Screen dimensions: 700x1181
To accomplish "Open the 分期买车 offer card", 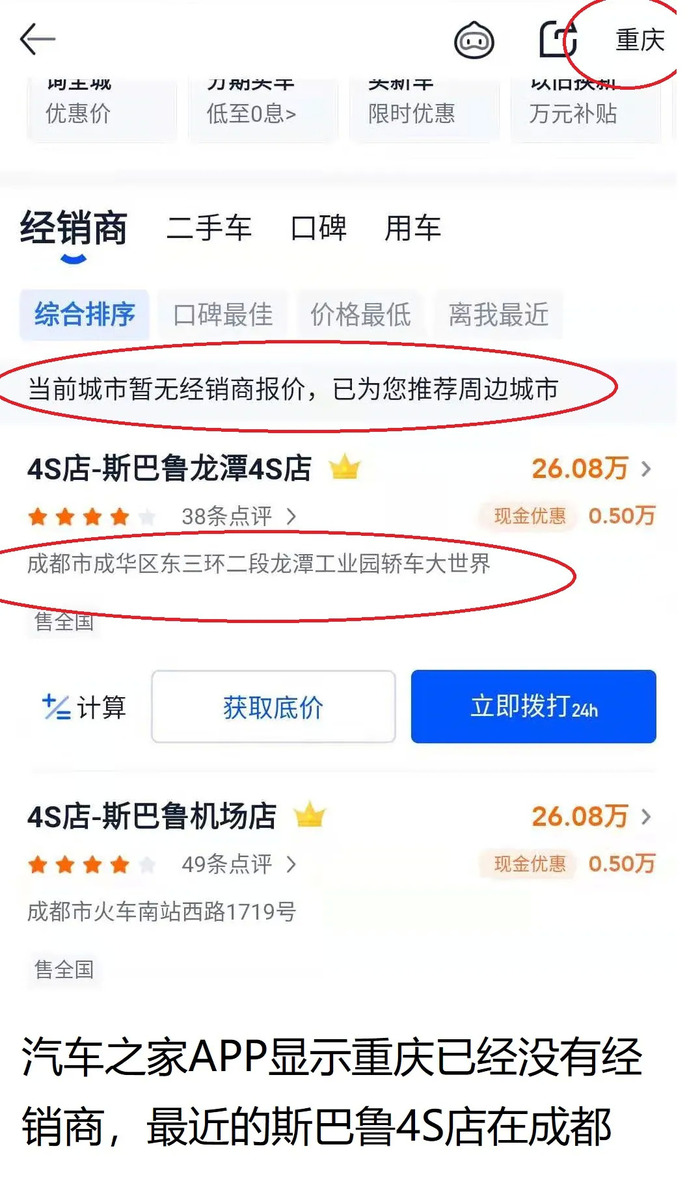I will tap(261, 105).
